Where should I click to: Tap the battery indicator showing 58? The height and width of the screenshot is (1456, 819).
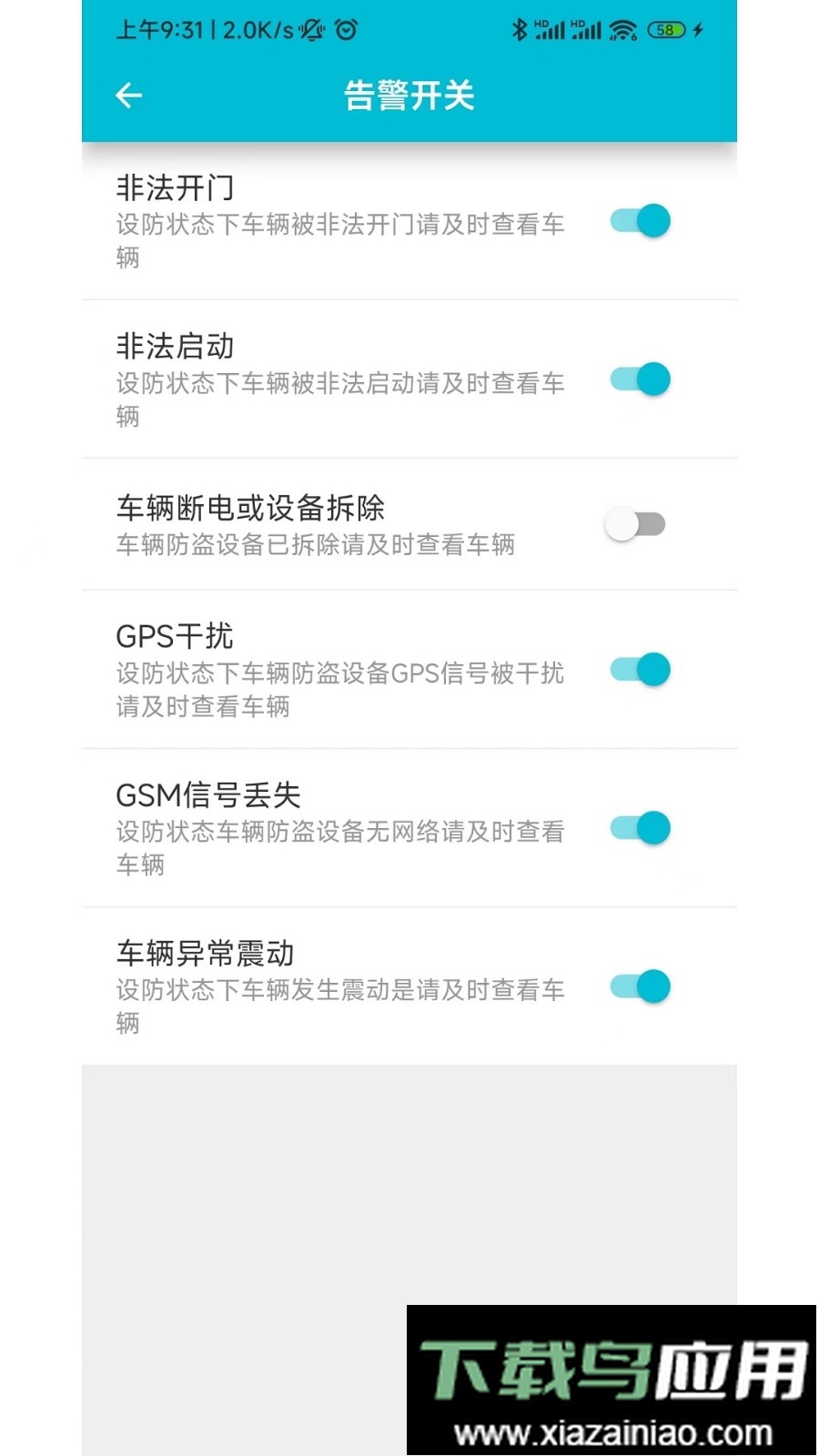(x=666, y=30)
